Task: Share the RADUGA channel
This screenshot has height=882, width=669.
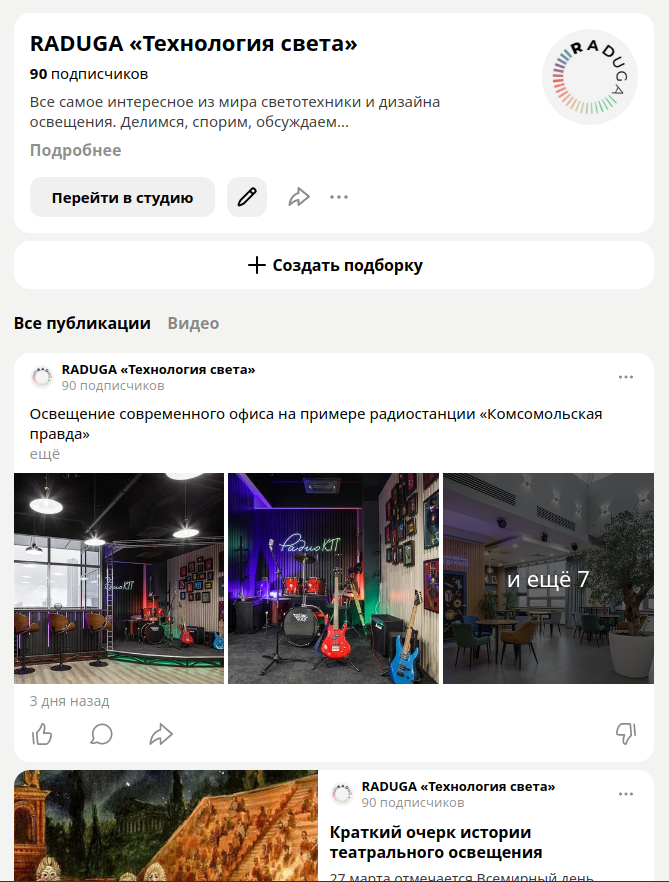Action: [299, 197]
